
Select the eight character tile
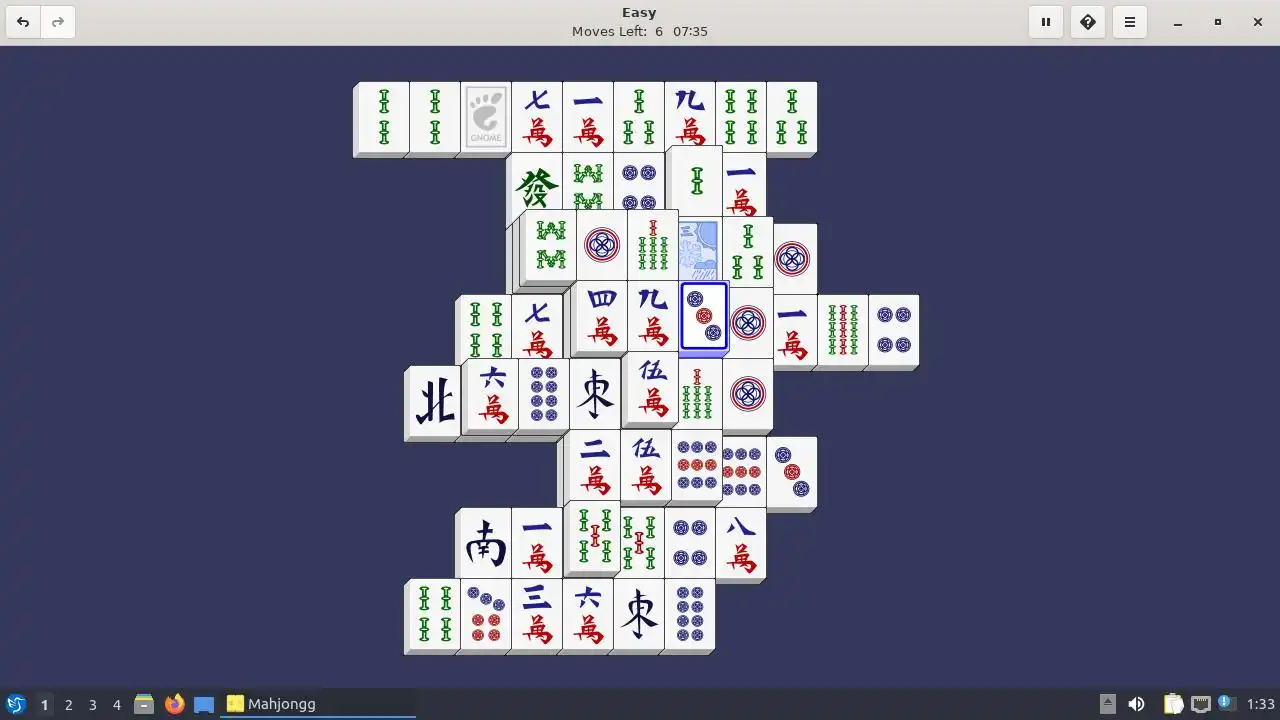pyautogui.click(x=741, y=543)
